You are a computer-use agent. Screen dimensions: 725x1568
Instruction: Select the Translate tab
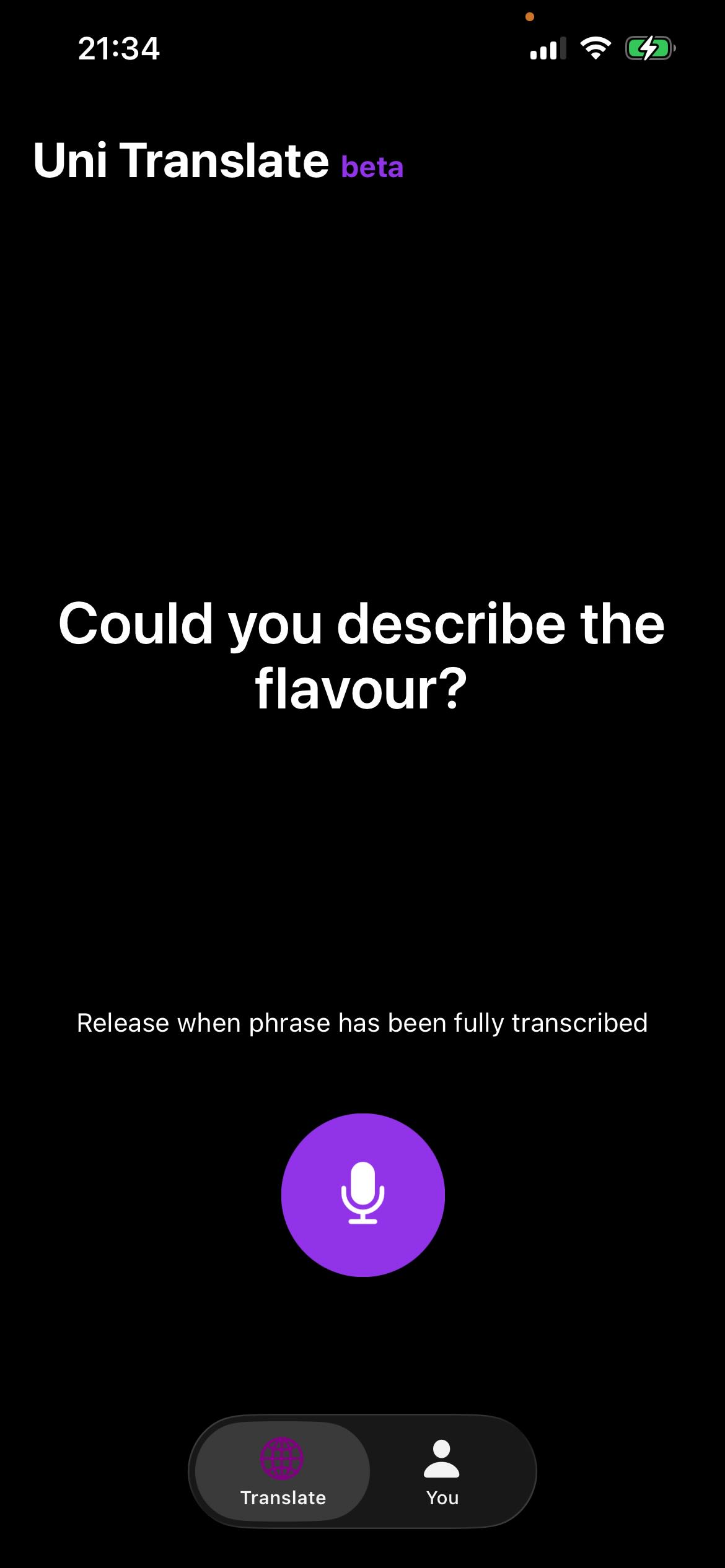[283, 1471]
